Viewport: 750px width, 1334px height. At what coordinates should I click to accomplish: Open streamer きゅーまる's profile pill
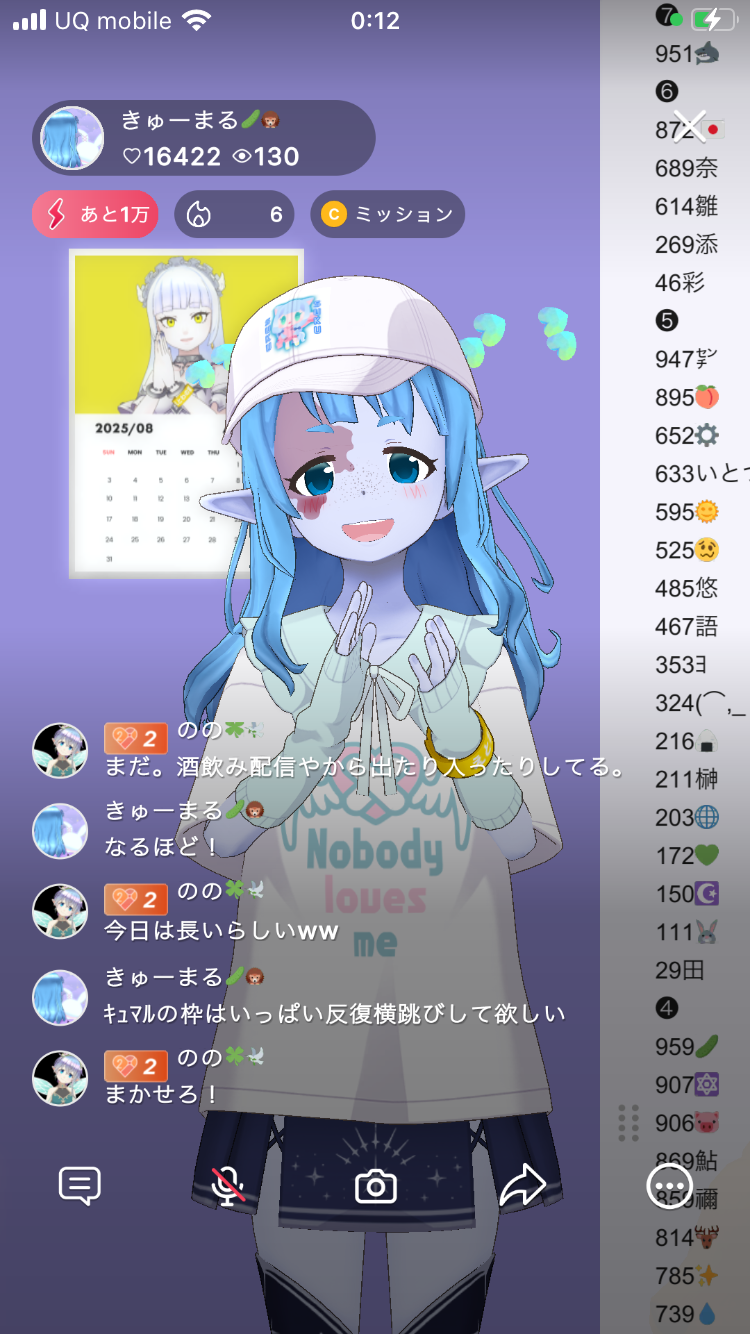tap(204, 138)
